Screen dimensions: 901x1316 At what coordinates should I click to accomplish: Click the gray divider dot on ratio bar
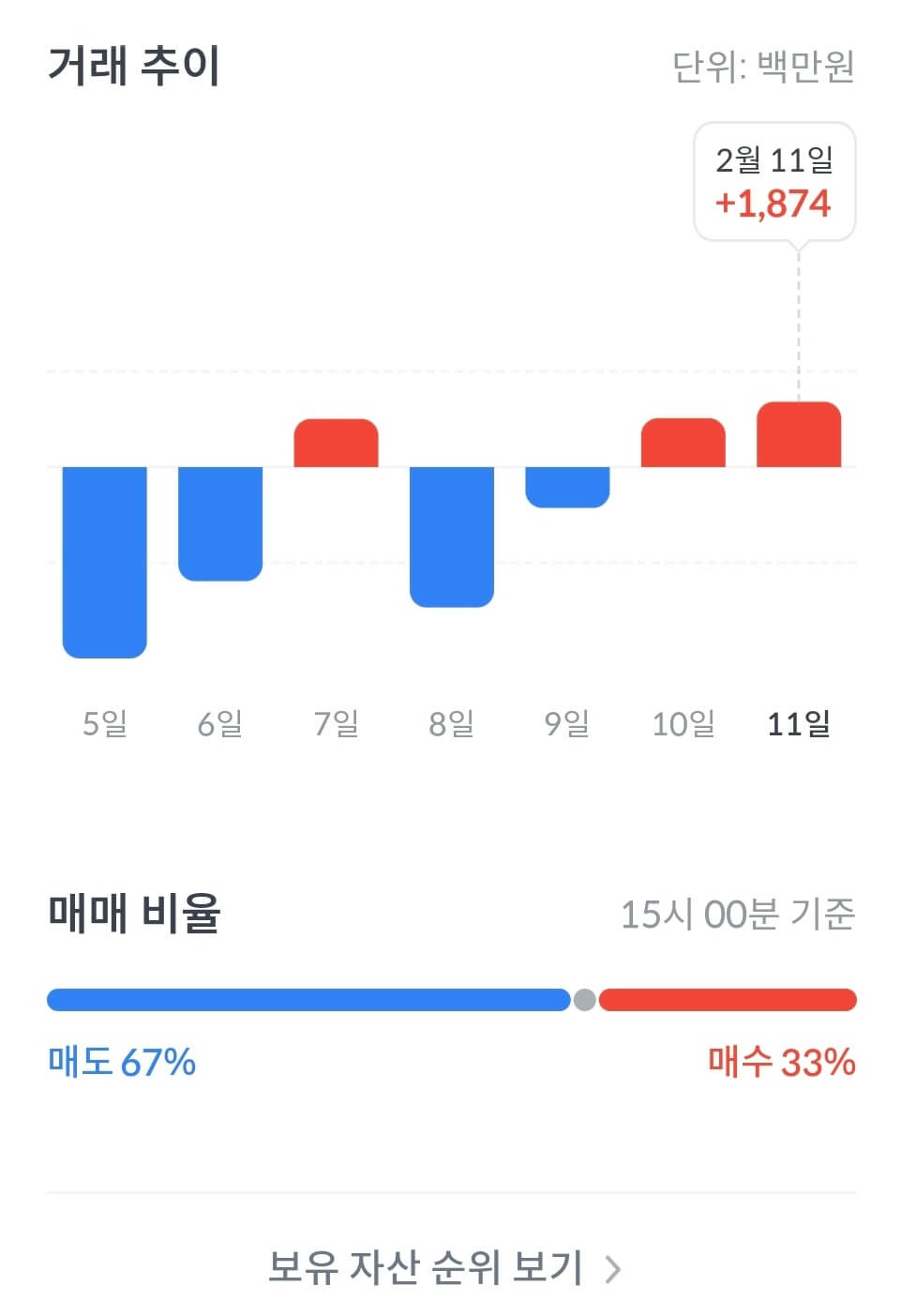[584, 1000]
